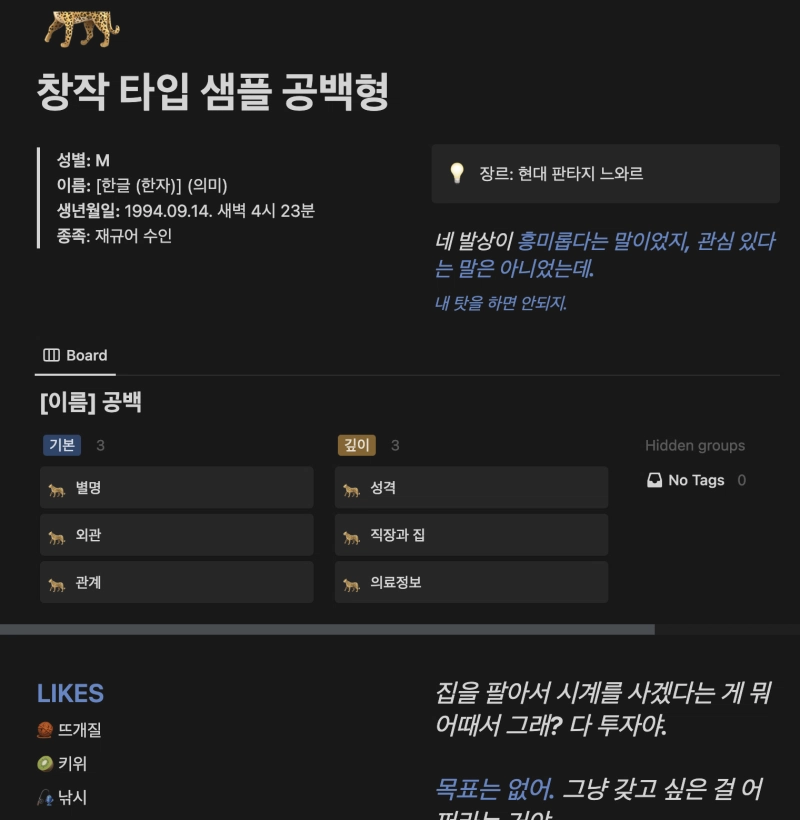This screenshot has height=820, width=800.
Task: Open the 외관 card
Action: (x=176, y=536)
